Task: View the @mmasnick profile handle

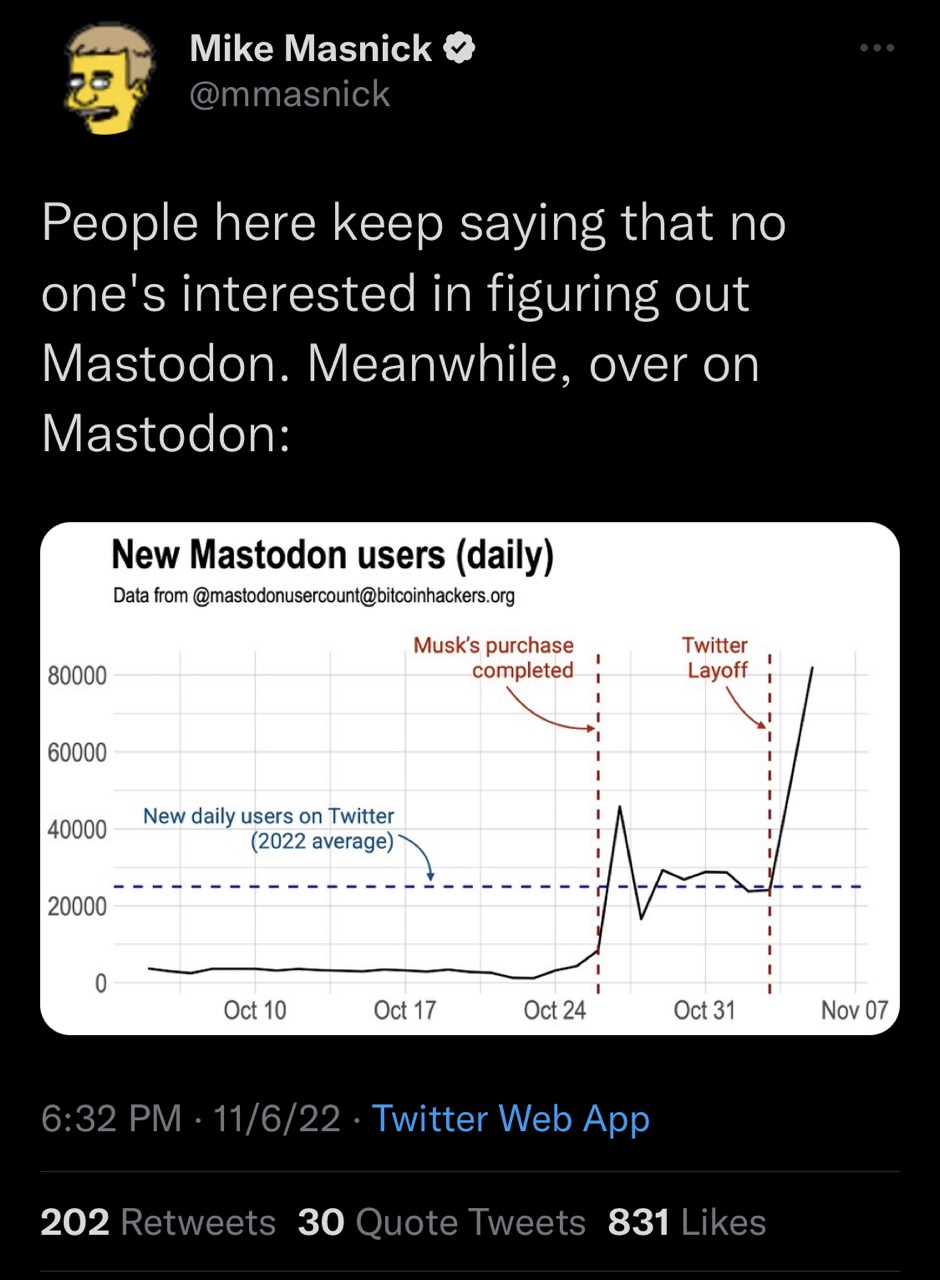Action: click(x=290, y=94)
